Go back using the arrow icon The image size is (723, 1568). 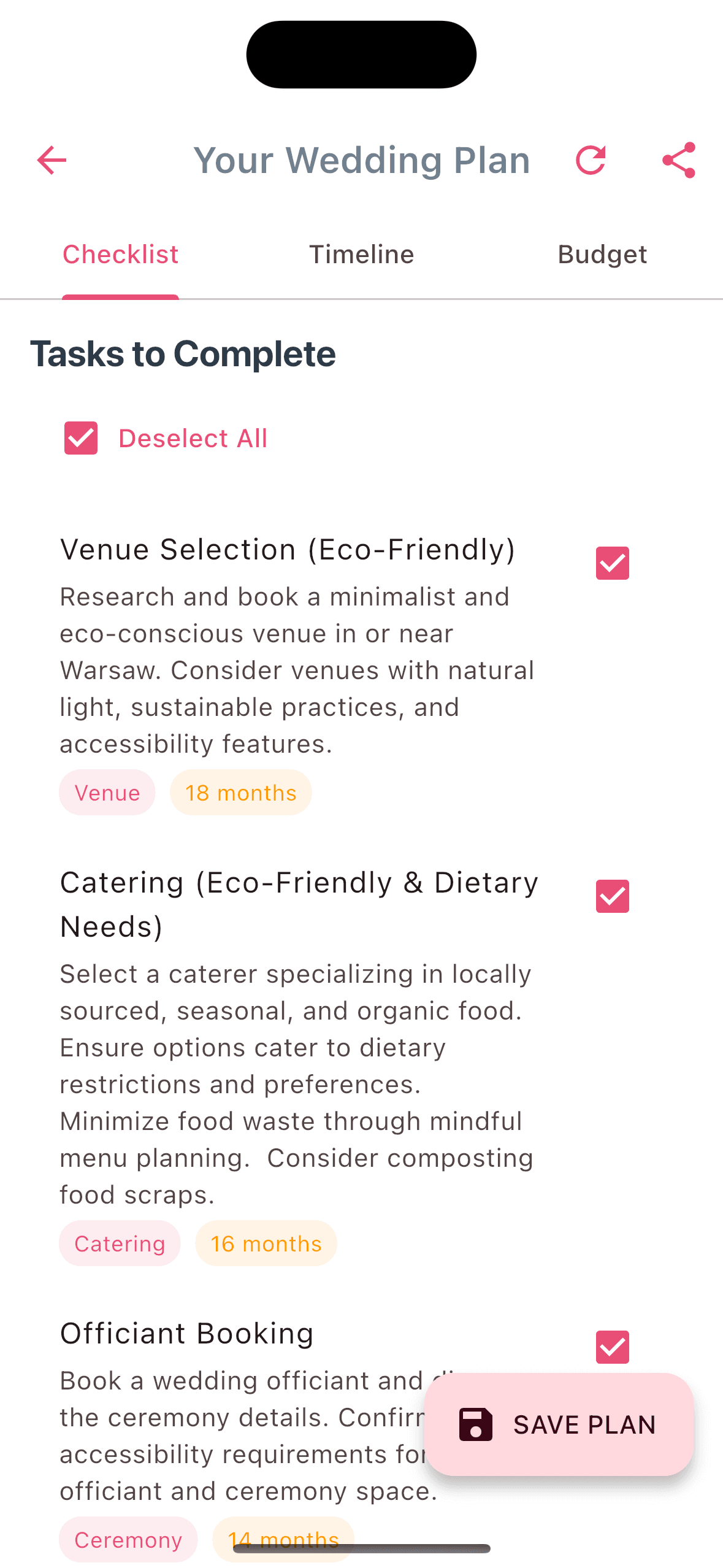click(x=52, y=161)
